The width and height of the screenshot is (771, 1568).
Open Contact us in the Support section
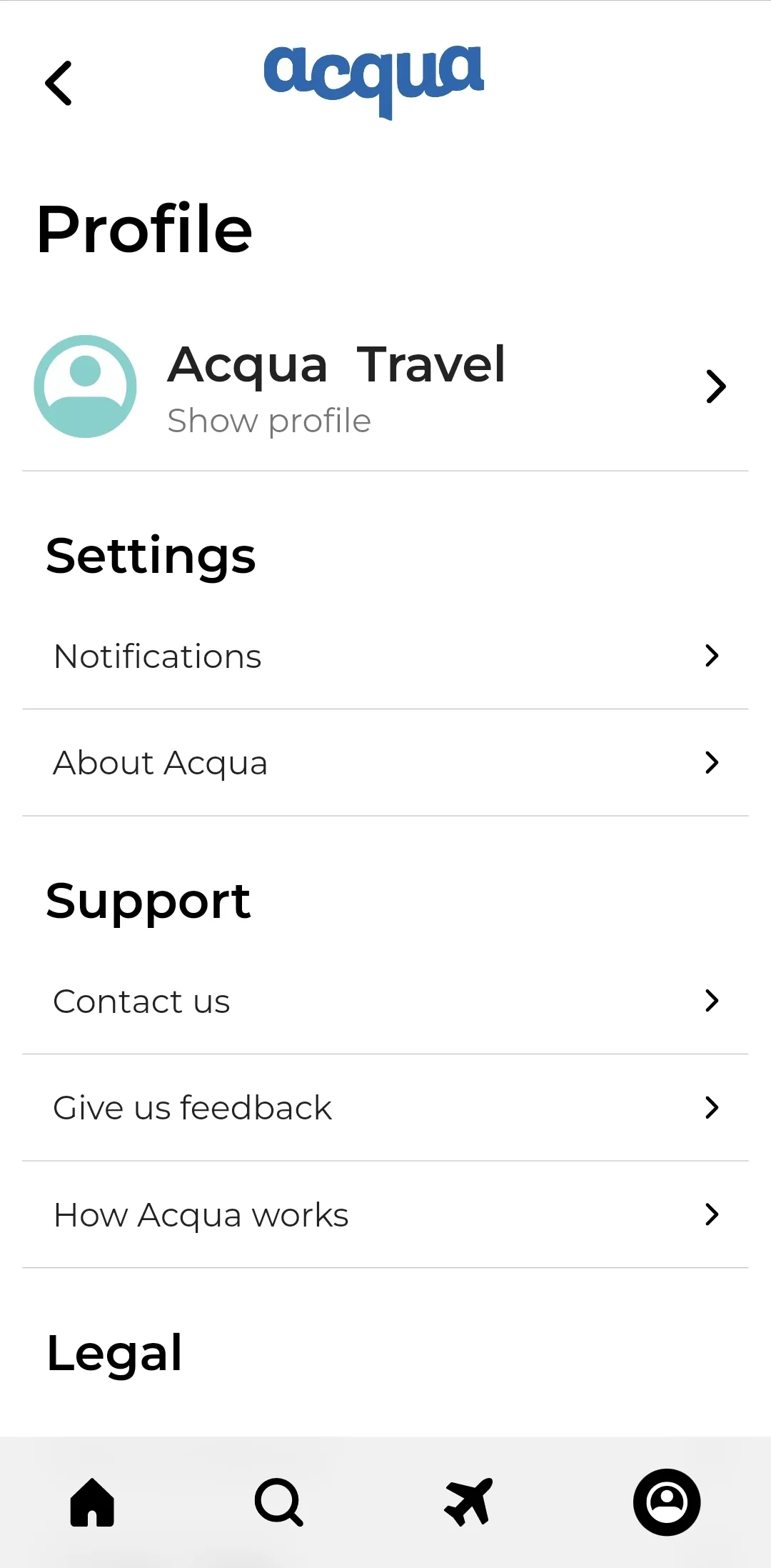coord(141,1001)
